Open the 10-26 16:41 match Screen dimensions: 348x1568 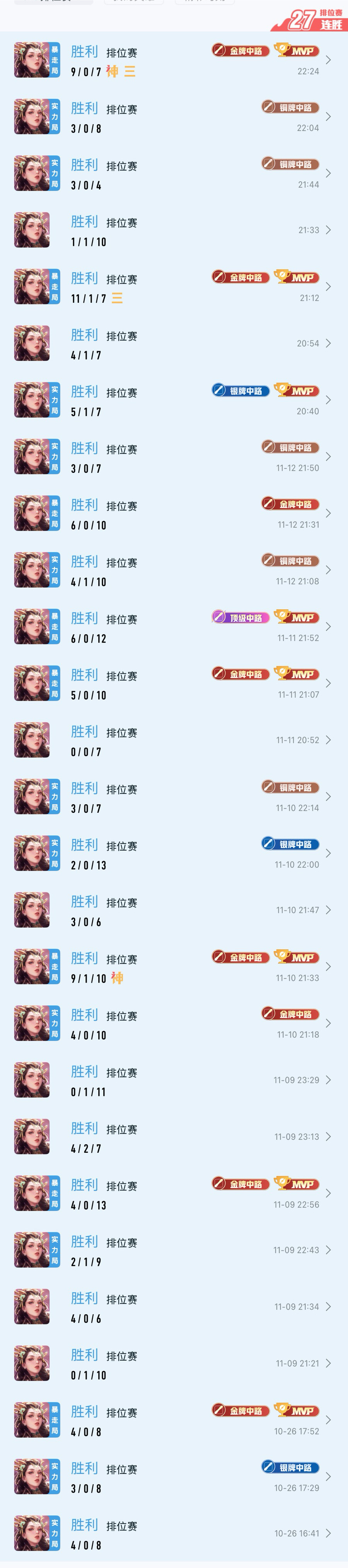(x=174, y=1533)
